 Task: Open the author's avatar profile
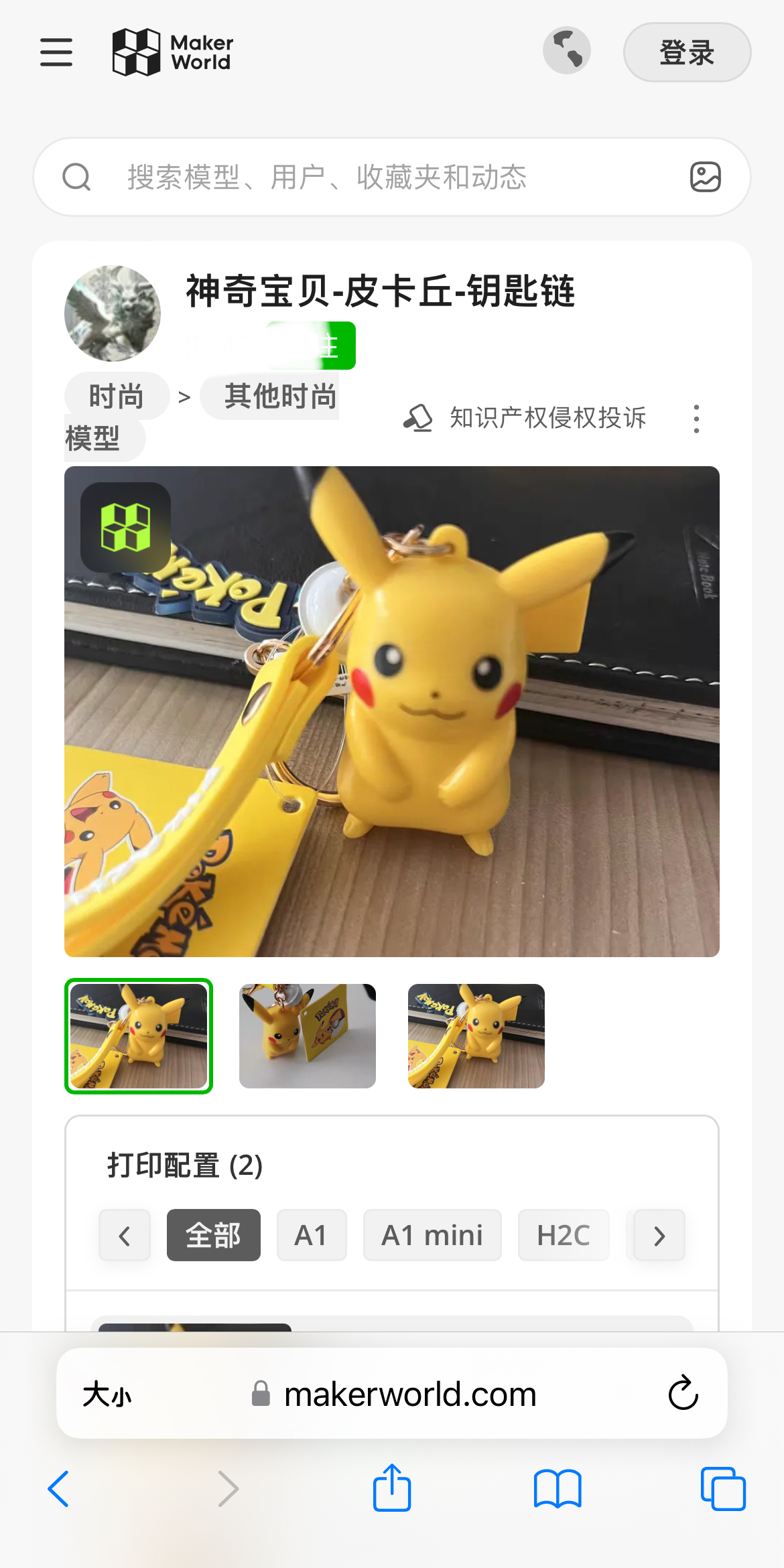(113, 313)
